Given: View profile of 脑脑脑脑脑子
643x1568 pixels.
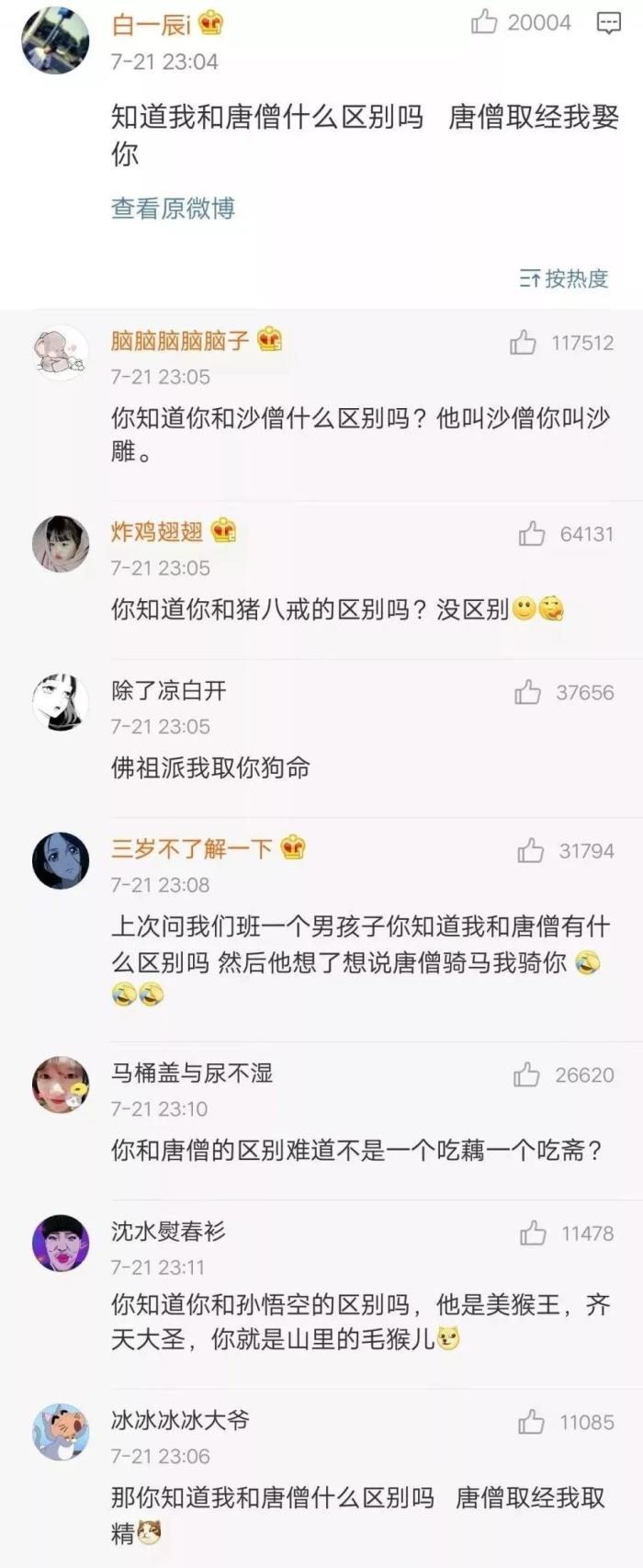Looking at the screenshot, I should coord(179,341).
